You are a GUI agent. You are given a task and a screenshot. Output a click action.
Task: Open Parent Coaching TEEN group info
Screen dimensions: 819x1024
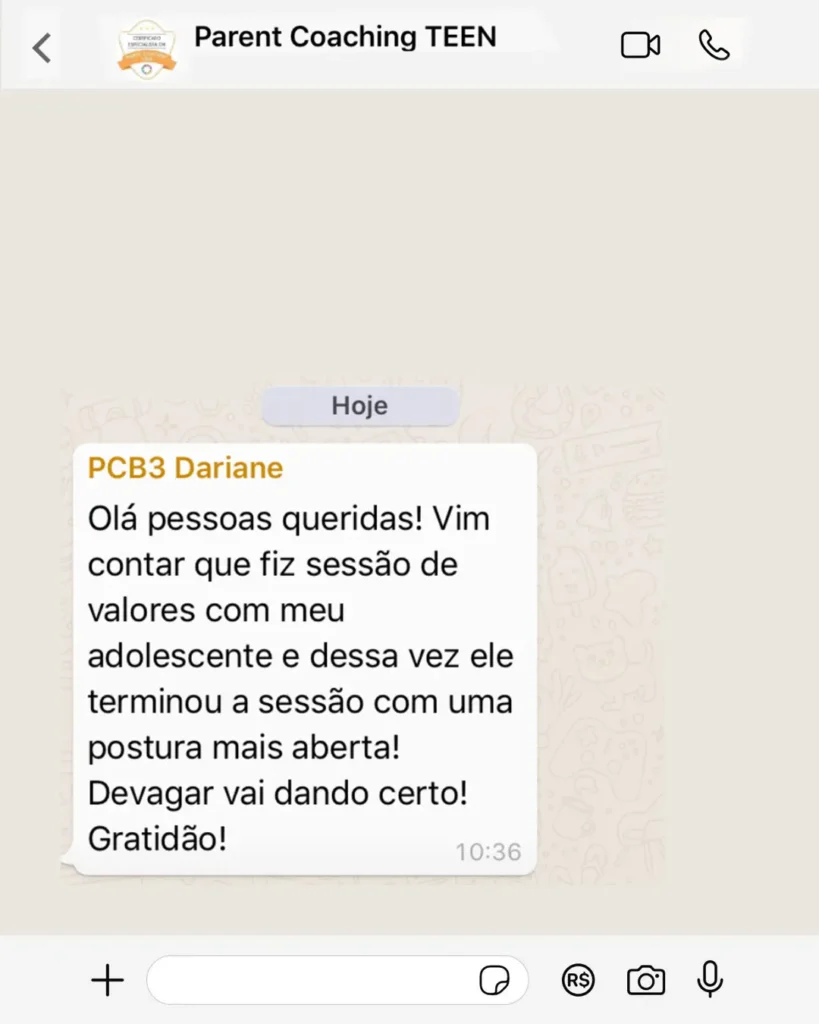click(x=344, y=38)
